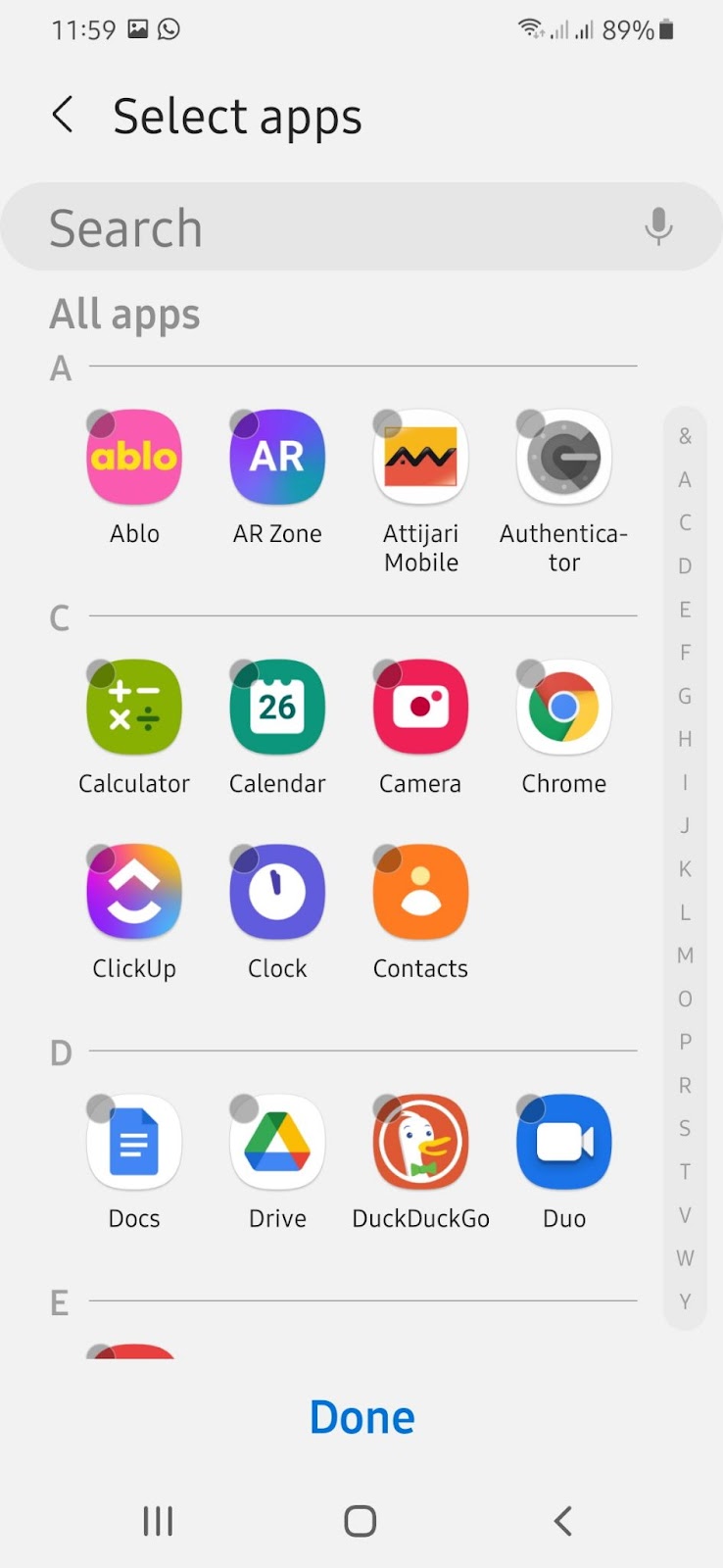The width and height of the screenshot is (723, 1568).
Task: Select the Drive app
Action: [277, 1143]
